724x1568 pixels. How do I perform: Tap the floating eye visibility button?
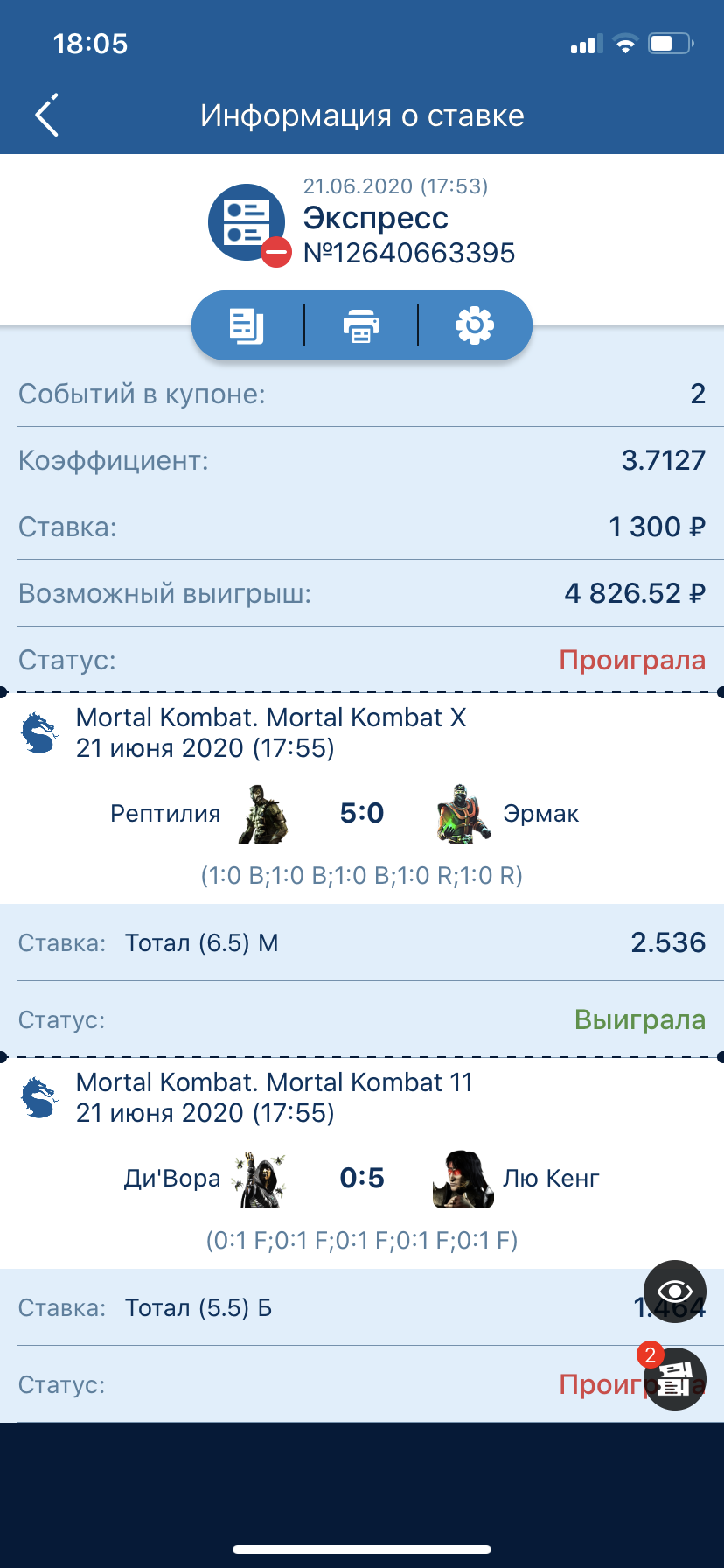point(675,1291)
